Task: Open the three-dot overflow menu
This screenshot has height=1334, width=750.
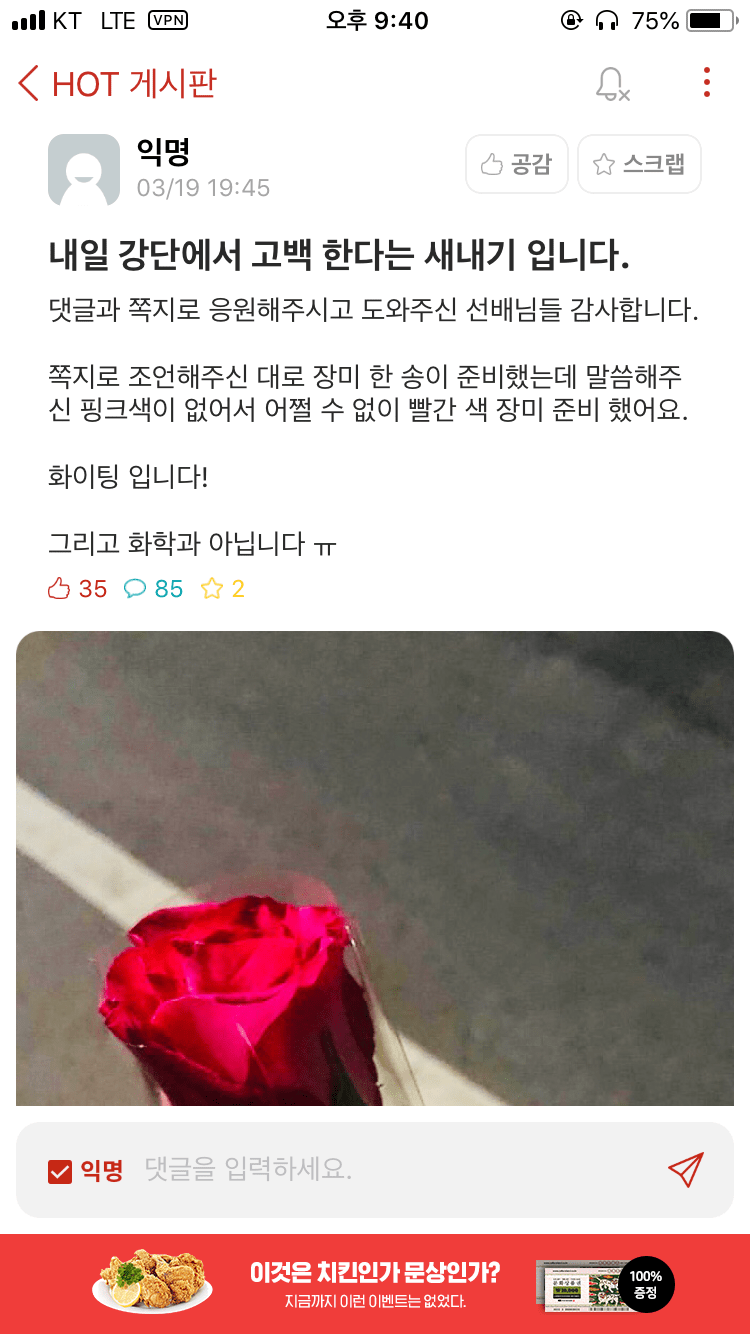Action: point(706,83)
